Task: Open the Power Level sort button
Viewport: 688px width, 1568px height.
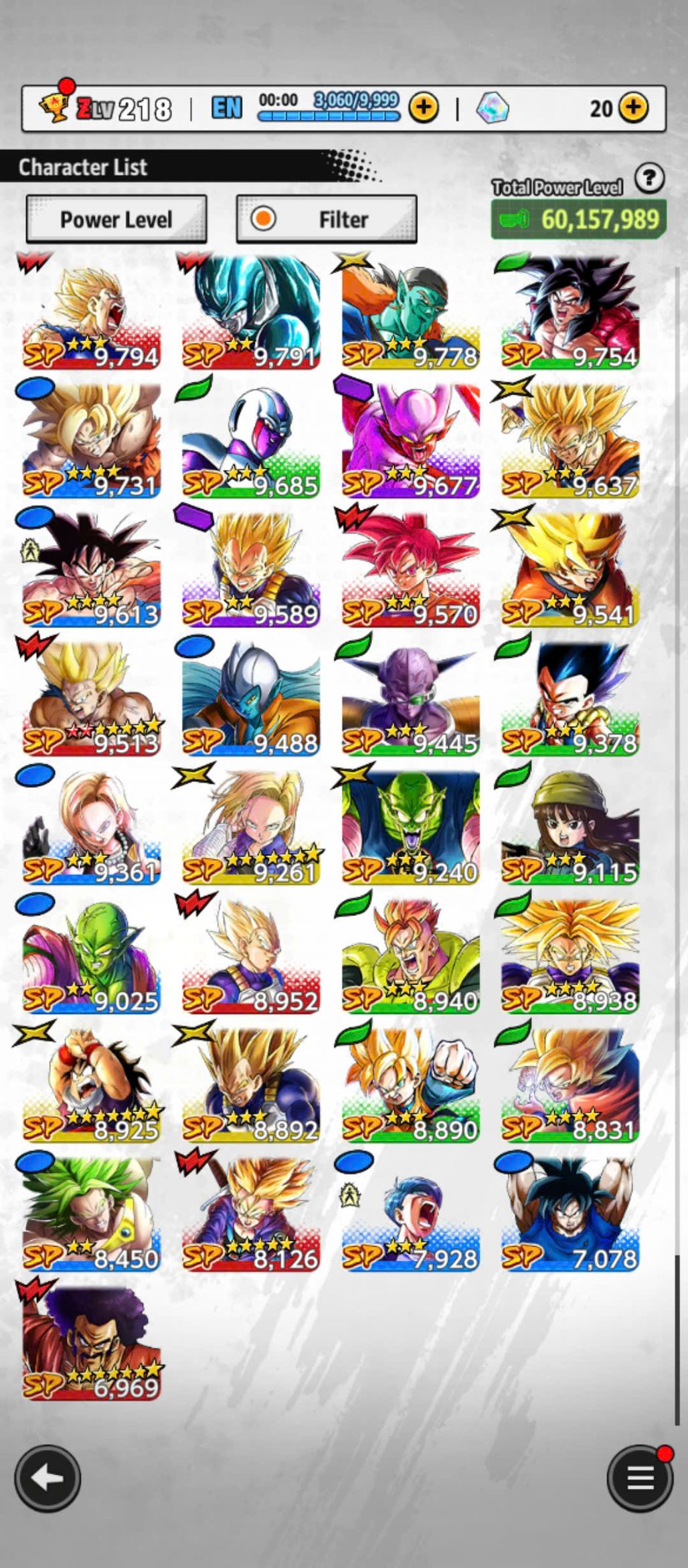Action: [116, 219]
